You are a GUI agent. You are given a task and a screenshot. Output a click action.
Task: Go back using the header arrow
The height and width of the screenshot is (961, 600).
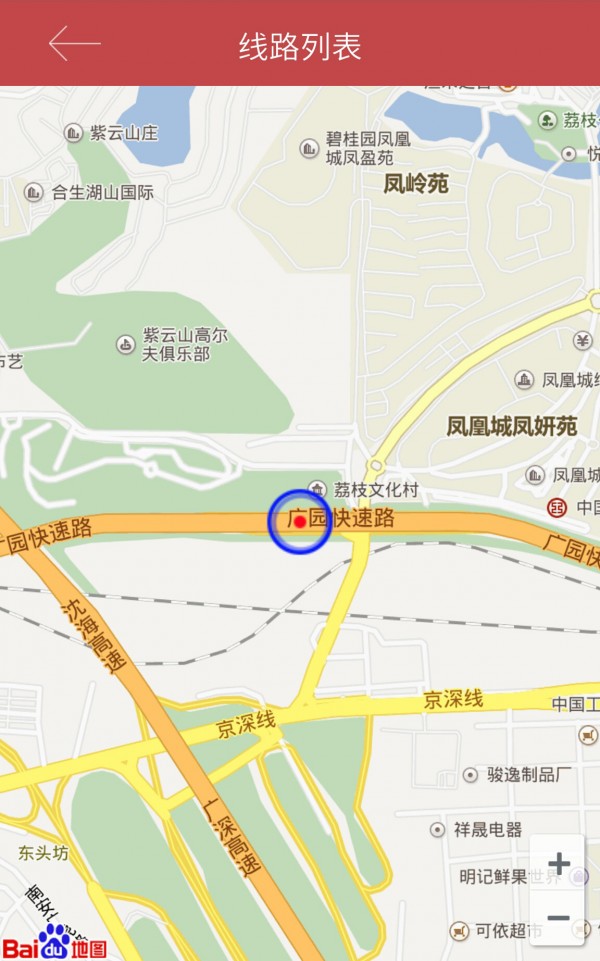(x=75, y=44)
